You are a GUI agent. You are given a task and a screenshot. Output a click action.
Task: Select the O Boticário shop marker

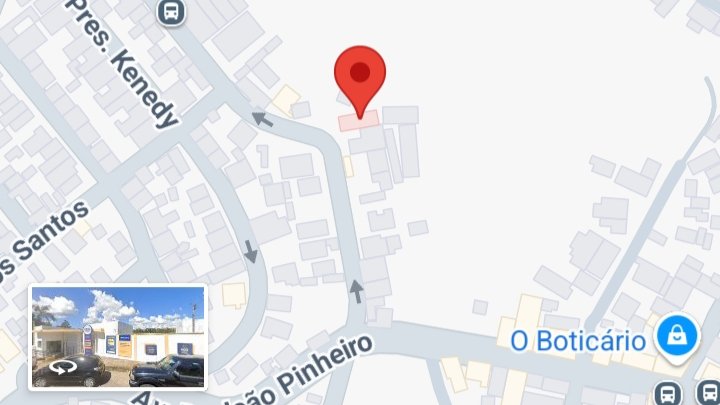coord(677,336)
